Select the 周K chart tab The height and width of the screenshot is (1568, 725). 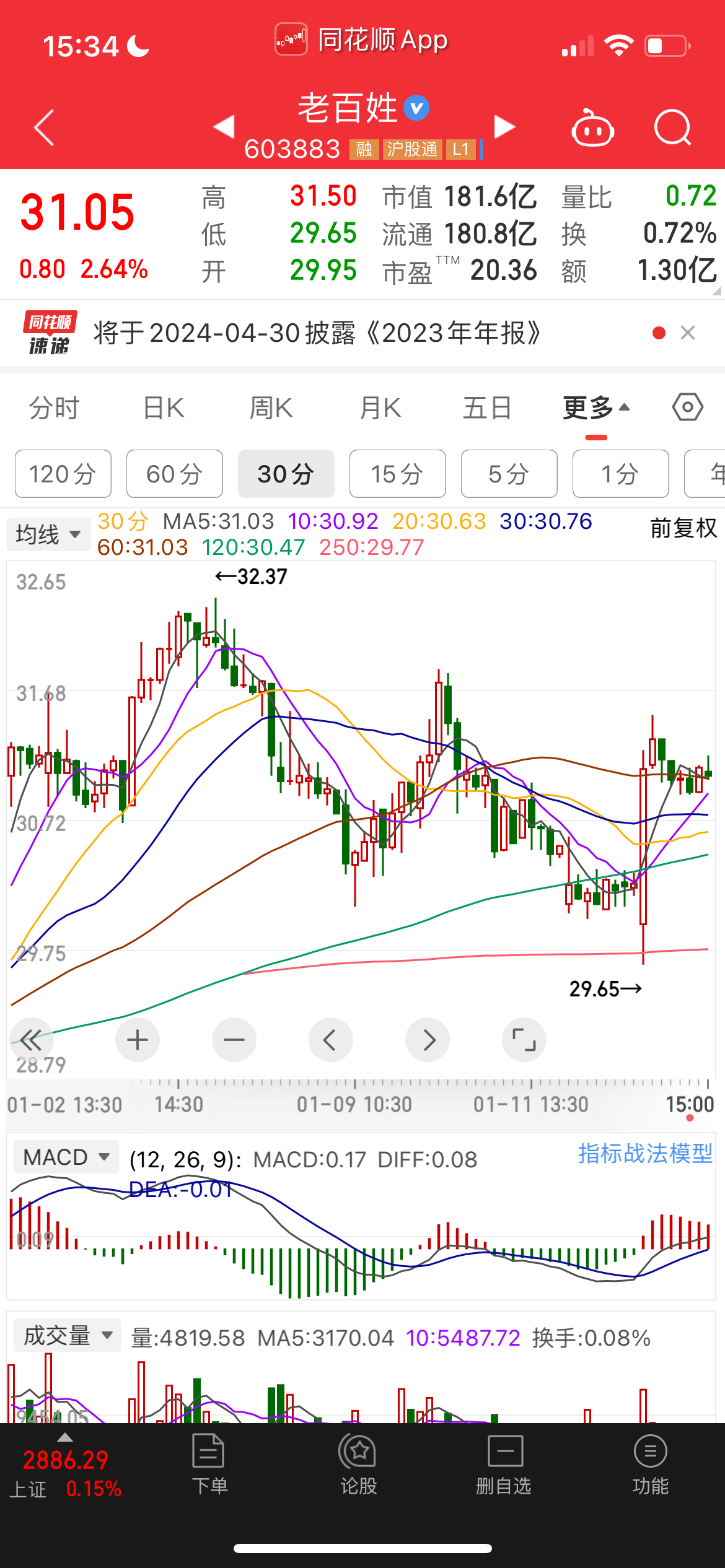[x=271, y=408]
